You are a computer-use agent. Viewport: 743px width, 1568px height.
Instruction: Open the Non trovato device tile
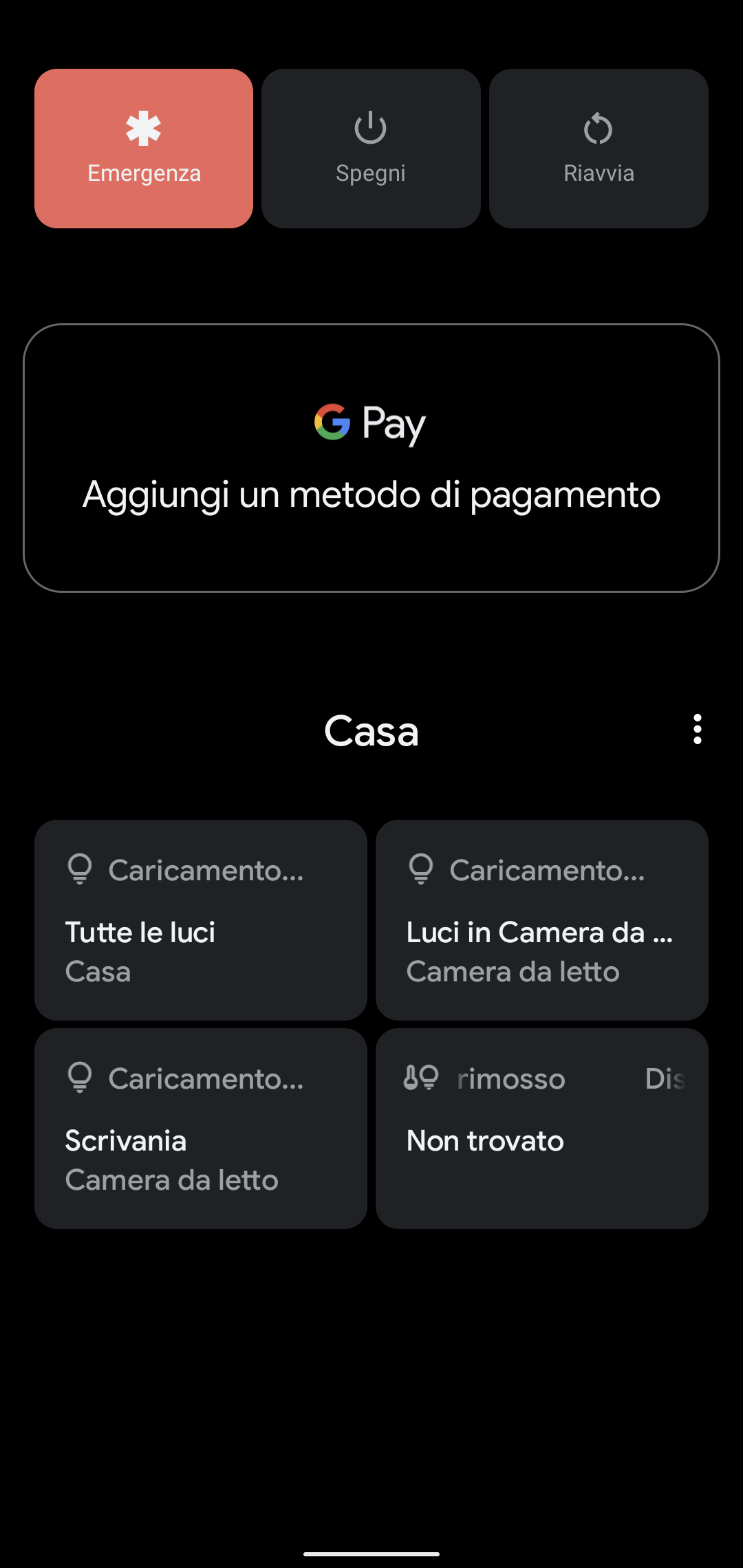[542, 1129]
